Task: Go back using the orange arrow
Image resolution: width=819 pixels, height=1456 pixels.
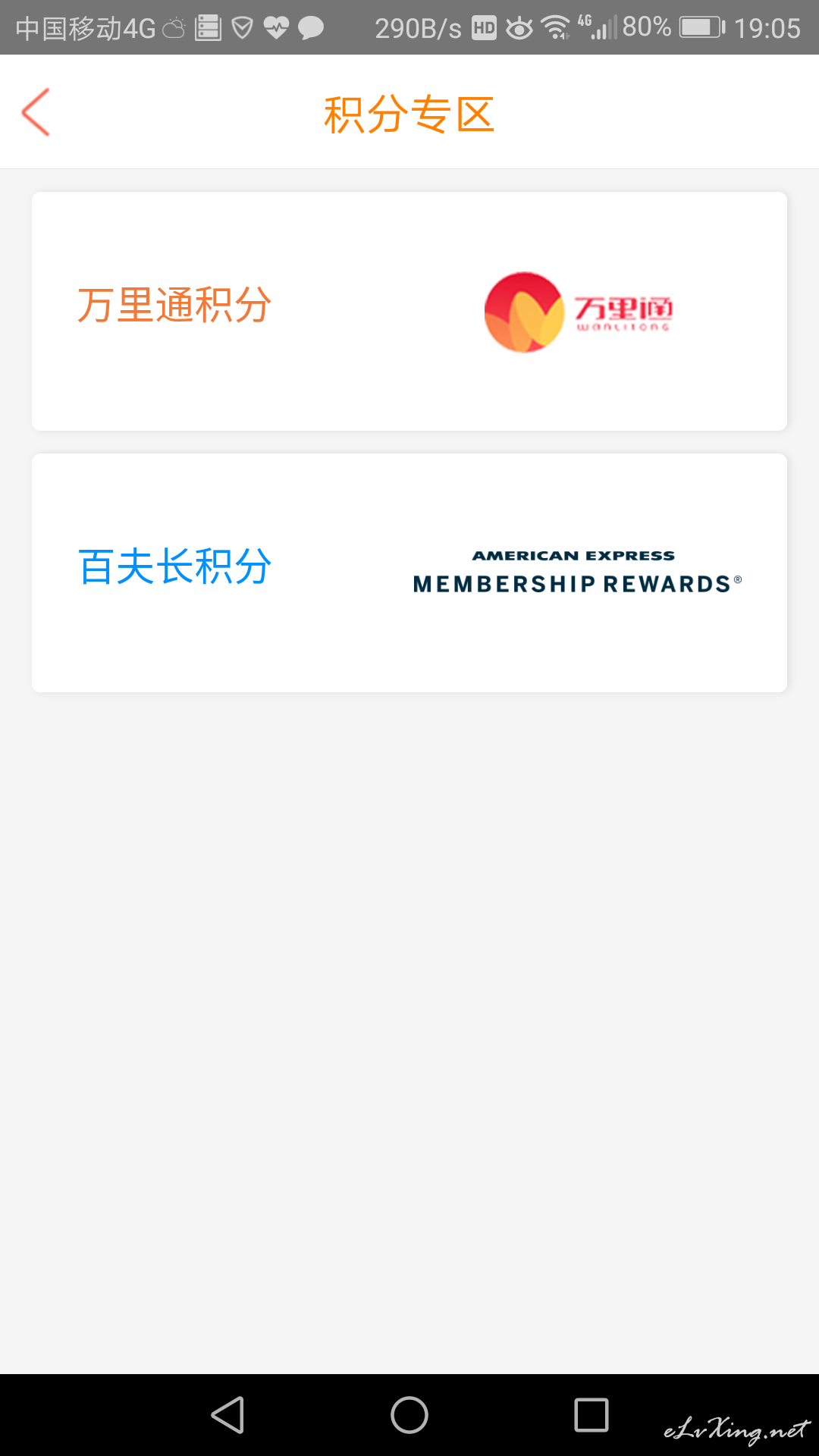Action: (x=36, y=112)
